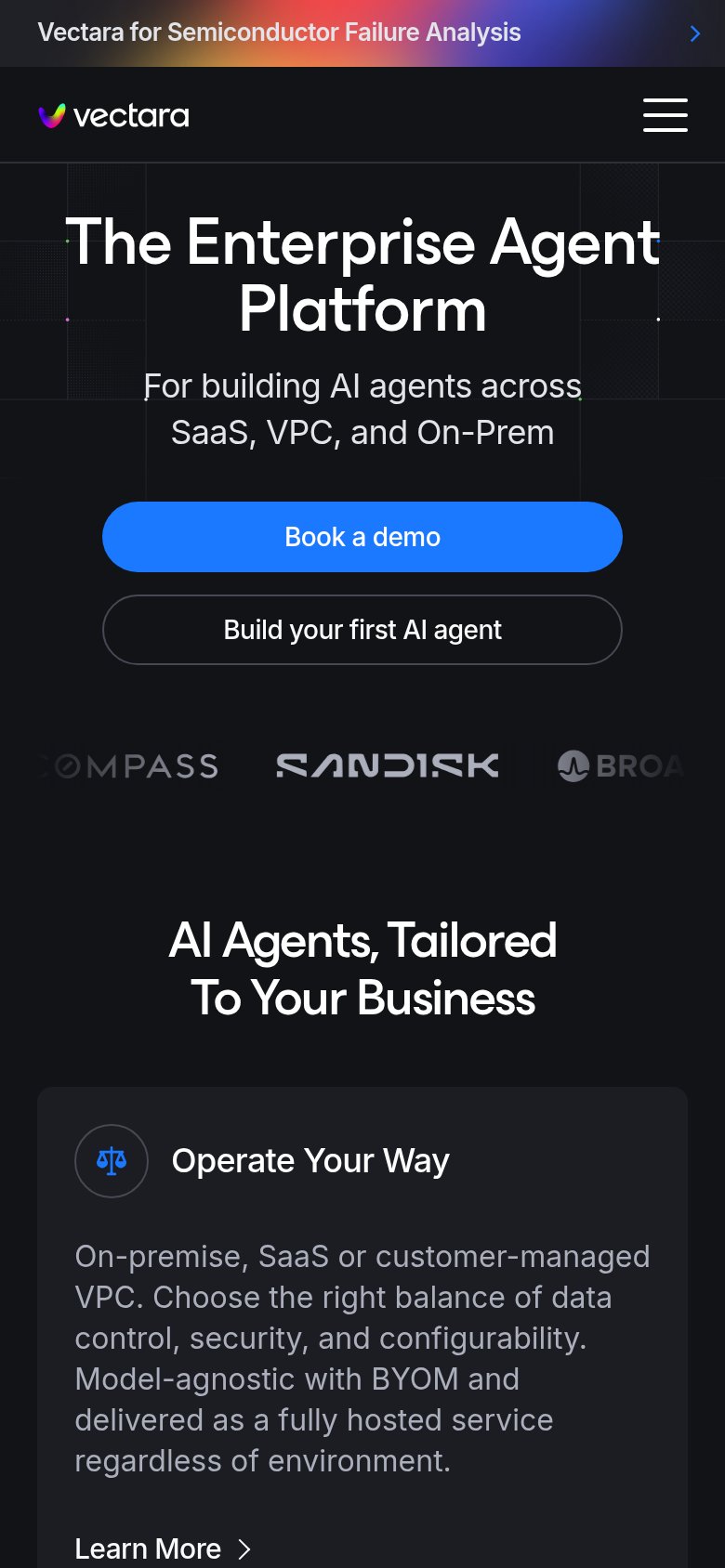Open the Semiconductor Failure Analysis banner
Image resolution: width=725 pixels, height=1568 pixels.
coord(362,33)
